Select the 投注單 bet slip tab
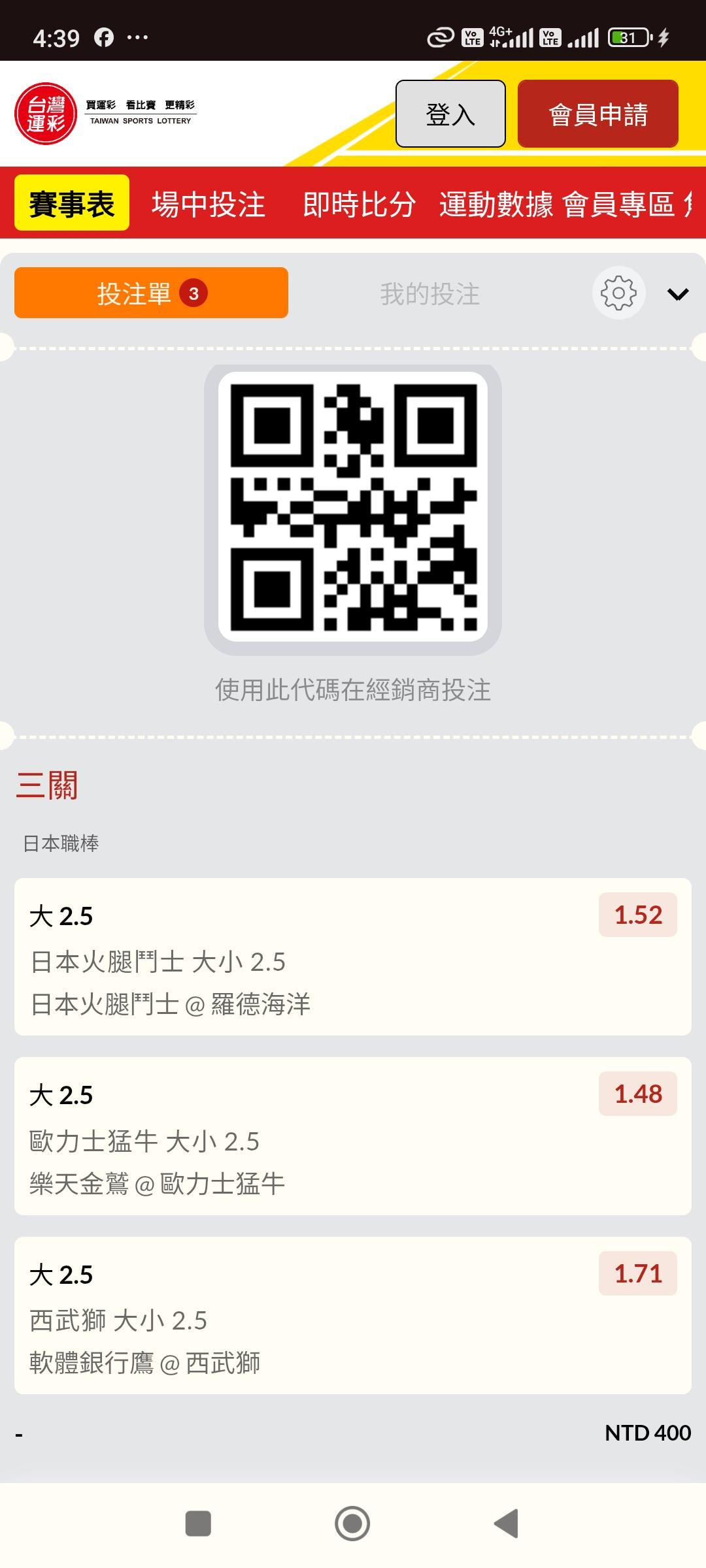 [151, 293]
